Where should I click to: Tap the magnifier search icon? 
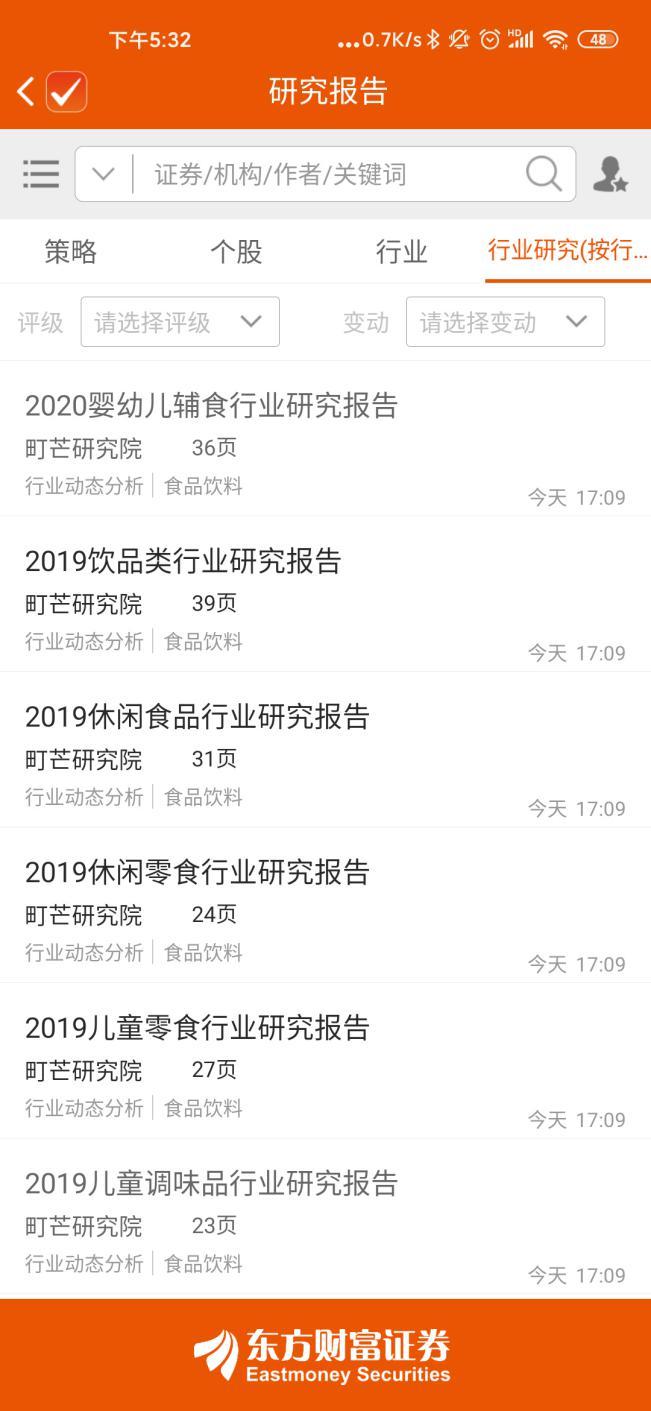543,174
